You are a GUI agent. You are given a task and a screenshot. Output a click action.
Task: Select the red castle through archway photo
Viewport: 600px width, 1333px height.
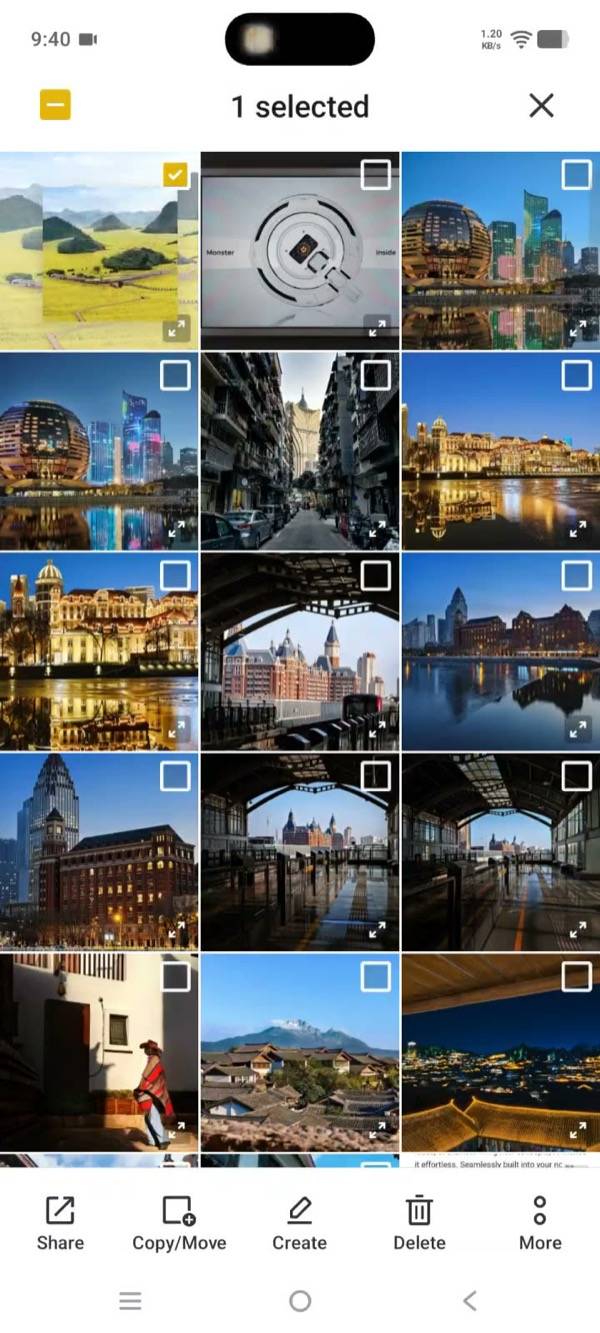(x=376, y=575)
